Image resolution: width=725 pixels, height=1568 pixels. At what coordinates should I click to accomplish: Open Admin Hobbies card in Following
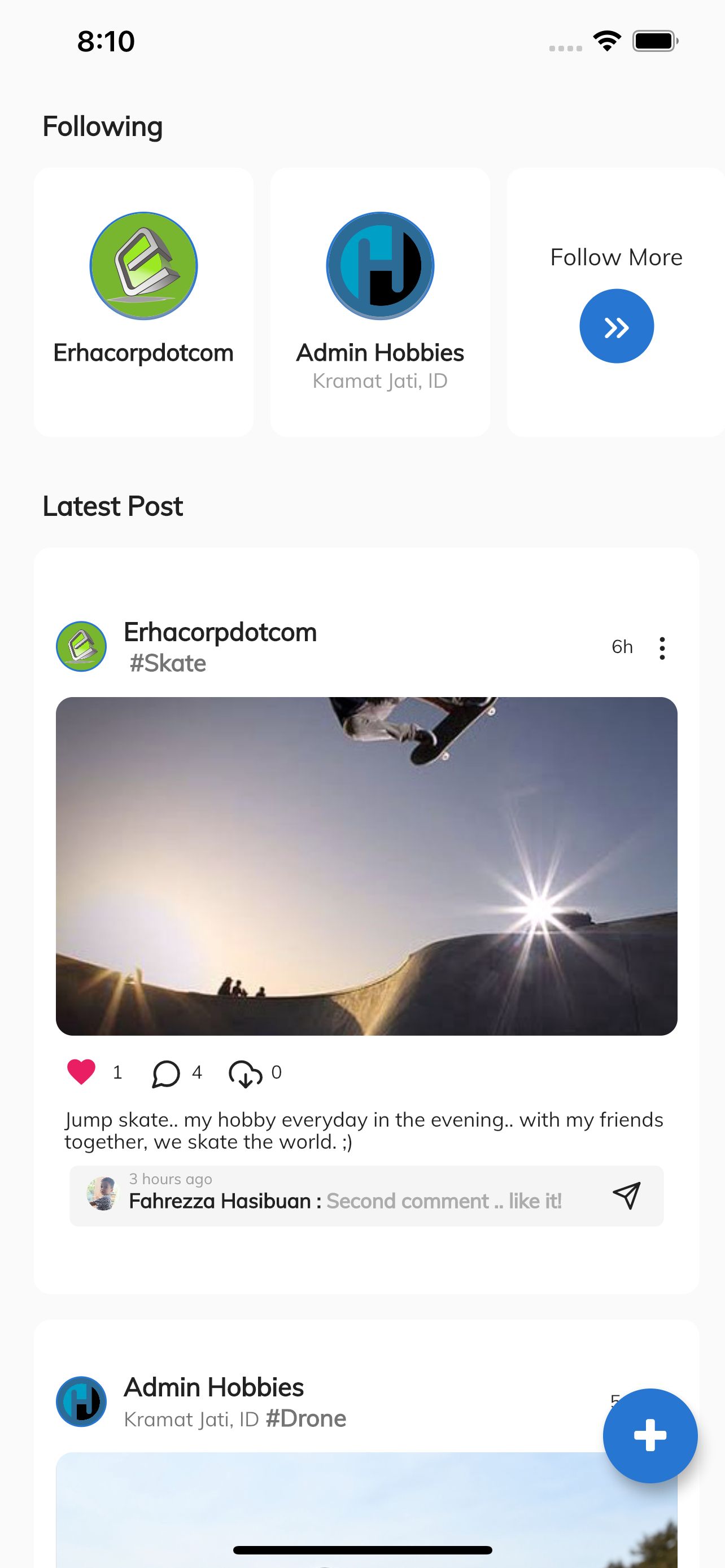pos(380,302)
